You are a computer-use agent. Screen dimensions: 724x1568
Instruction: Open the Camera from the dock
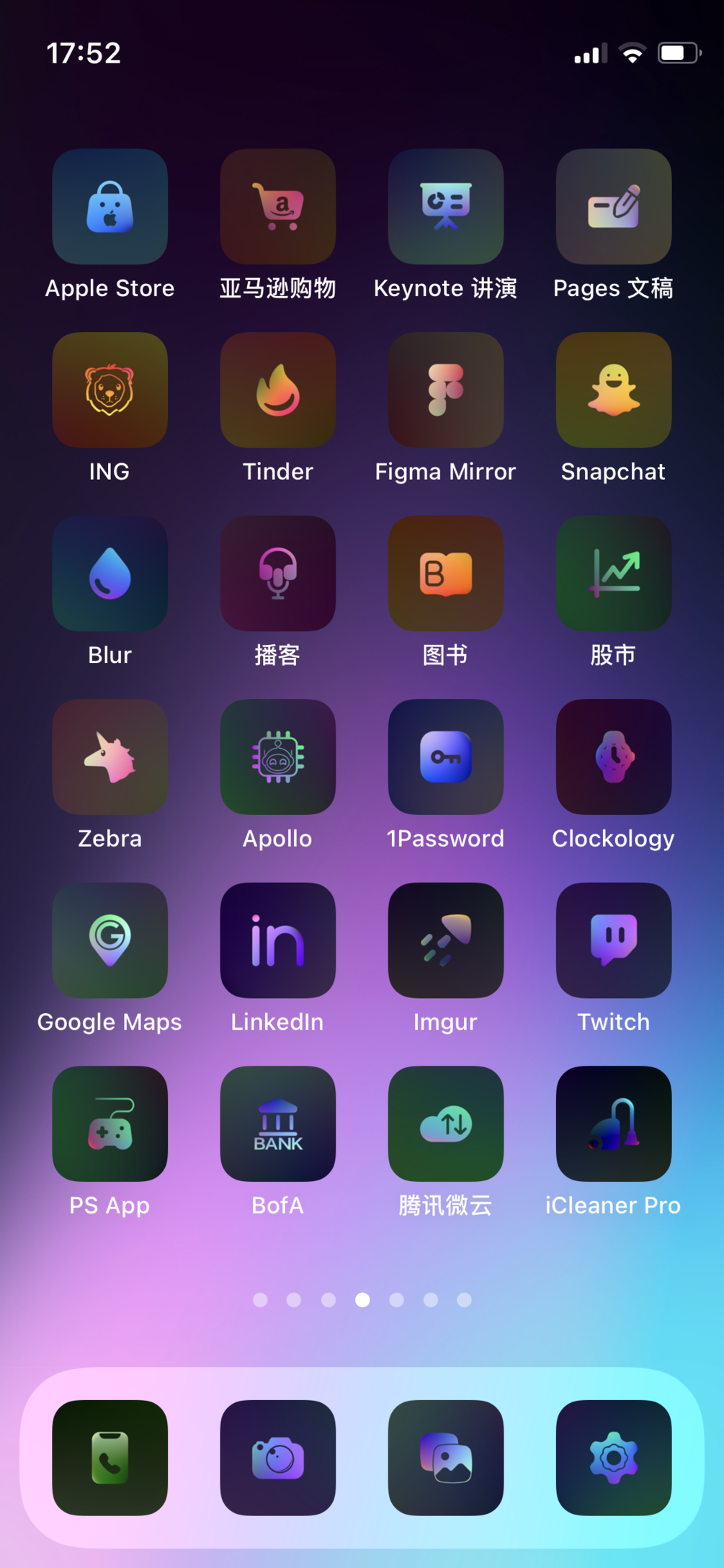(x=277, y=1458)
